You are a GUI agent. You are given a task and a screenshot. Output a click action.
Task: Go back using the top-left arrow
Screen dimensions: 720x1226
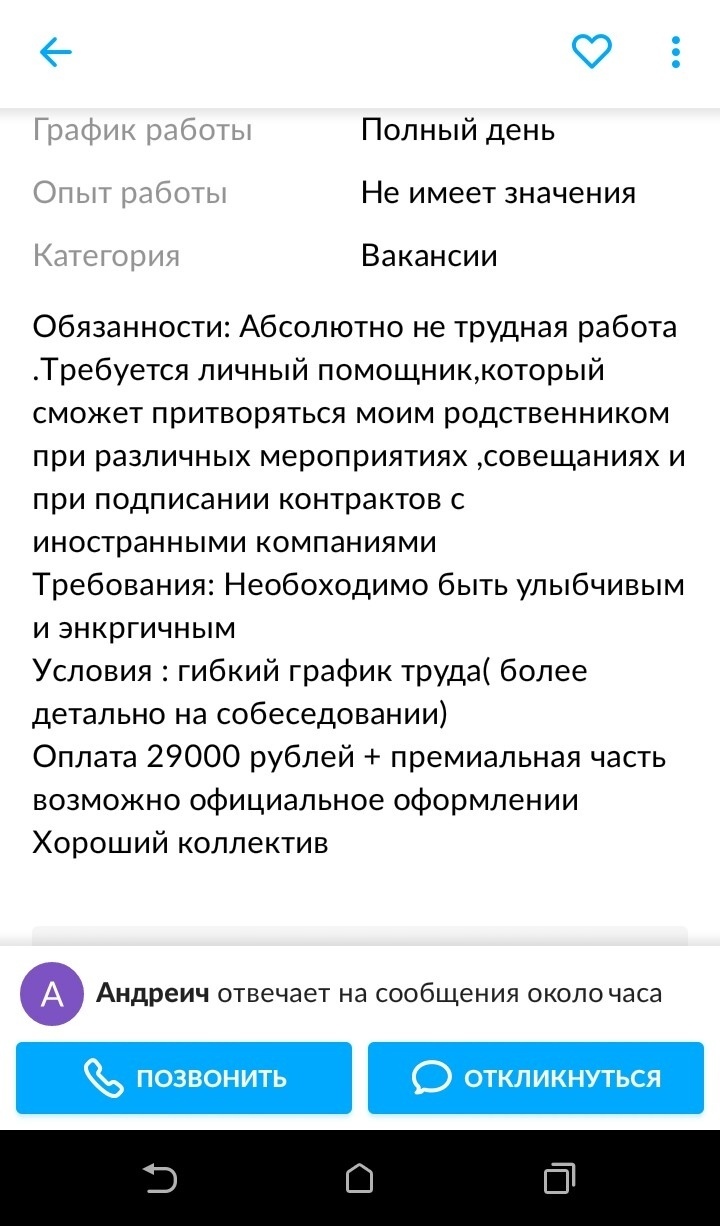click(x=56, y=52)
